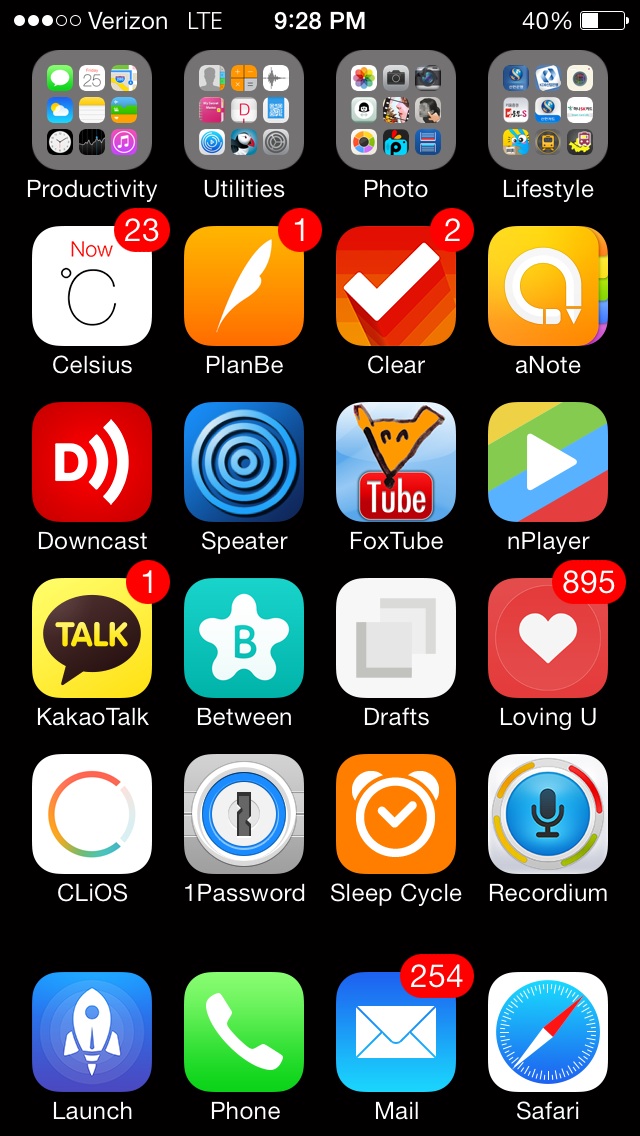Launch the Clear to-do app
This screenshot has width=640, height=1136.
[396, 286]
